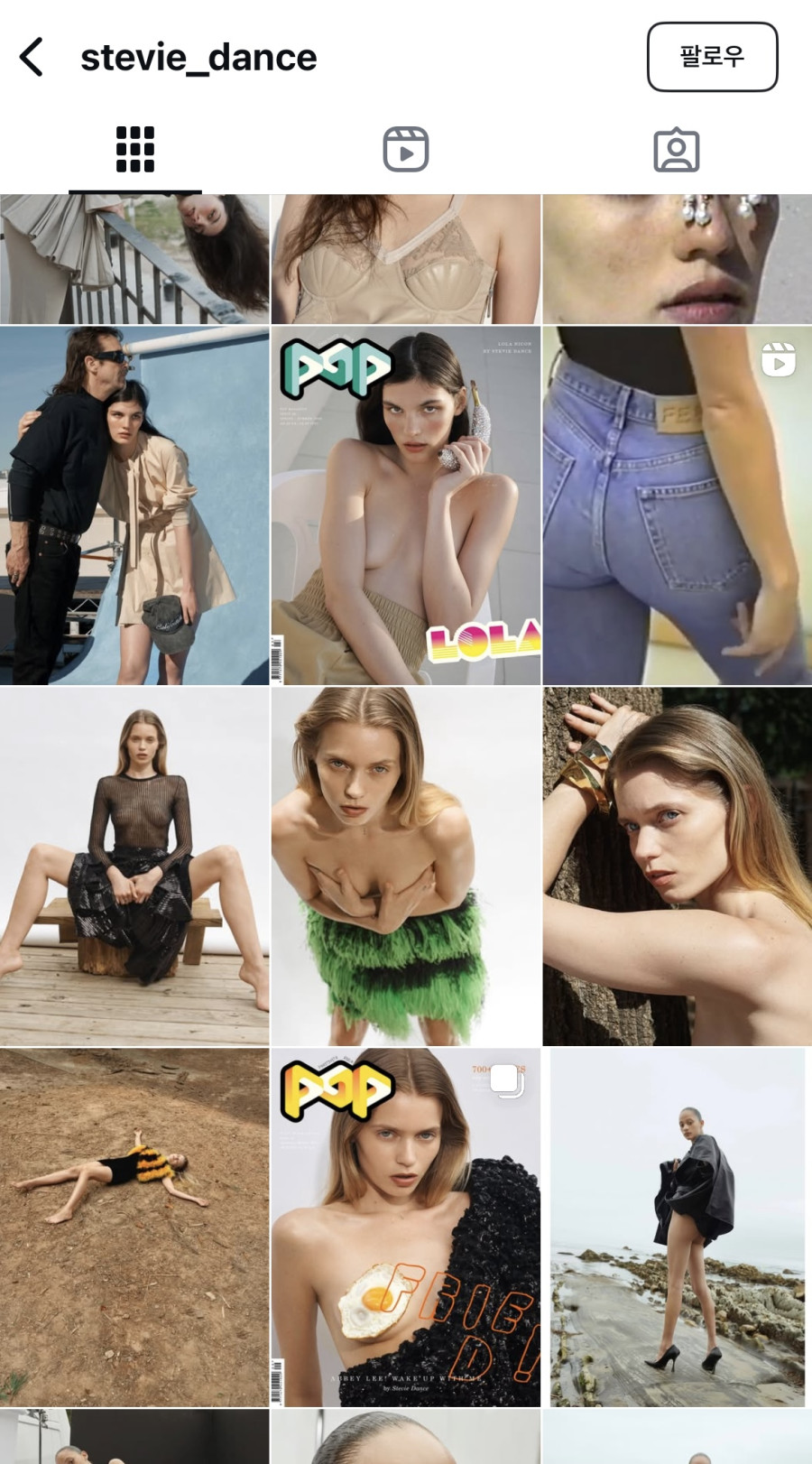Open the couple against blue wall post

(x=134, y=505)
